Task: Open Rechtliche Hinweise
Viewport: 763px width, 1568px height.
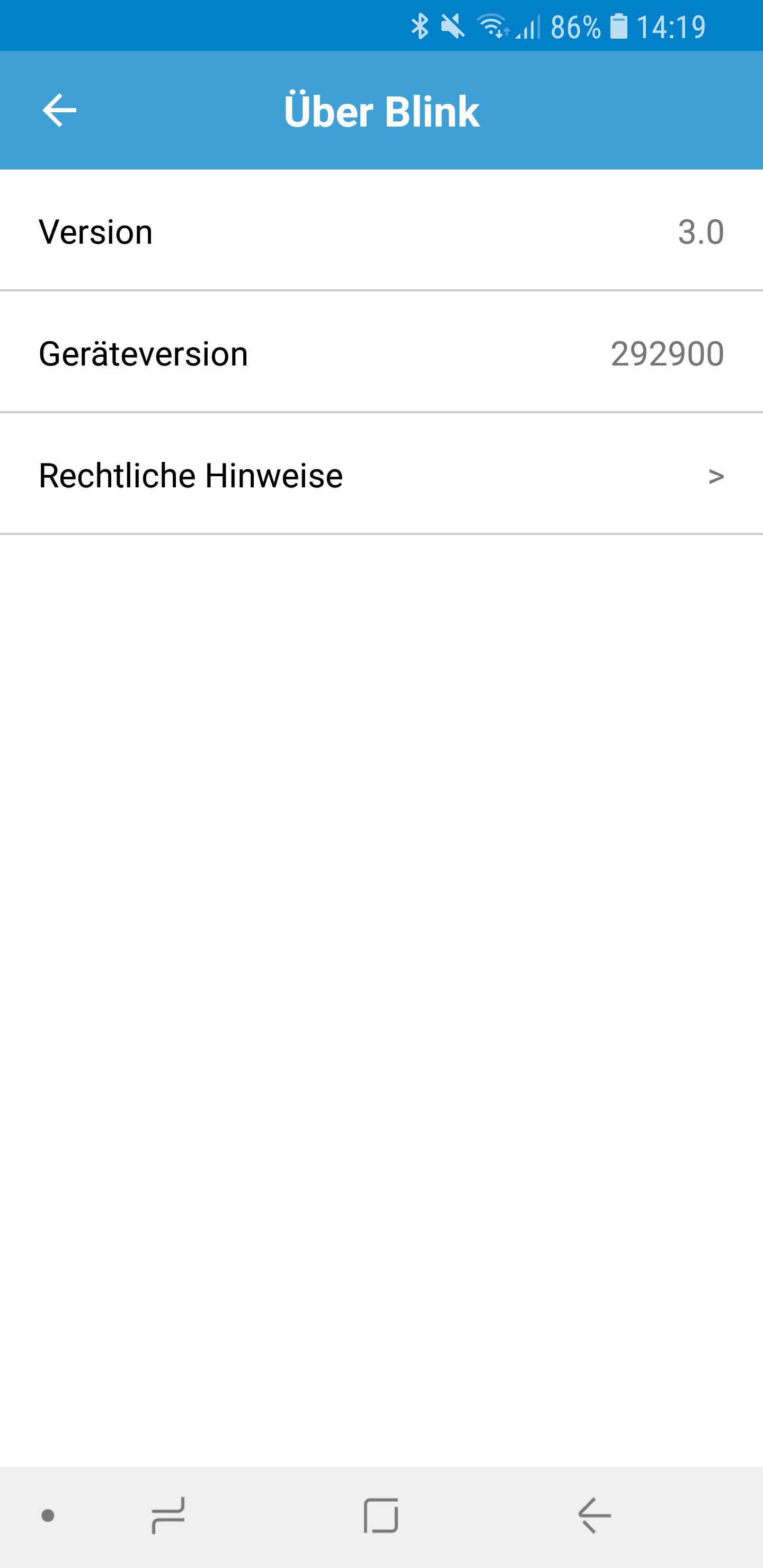Action: [x=381, y=475]
